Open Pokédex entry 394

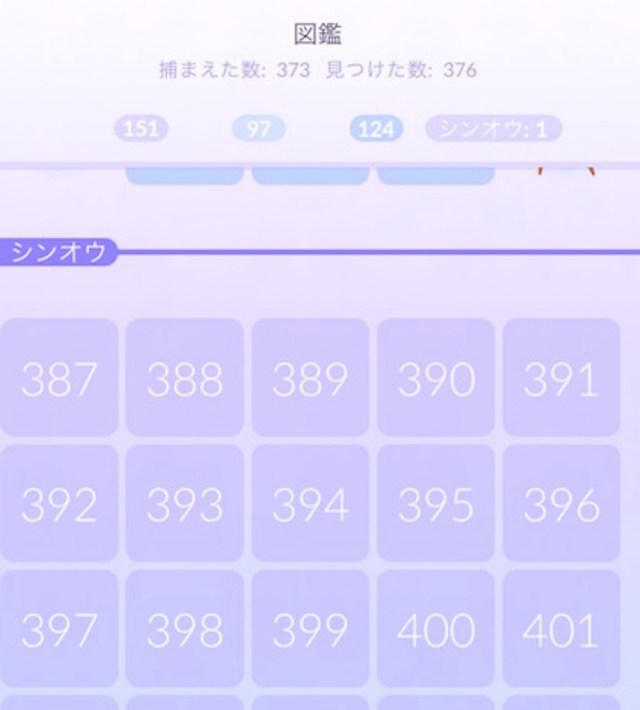[x=310, y=505]
